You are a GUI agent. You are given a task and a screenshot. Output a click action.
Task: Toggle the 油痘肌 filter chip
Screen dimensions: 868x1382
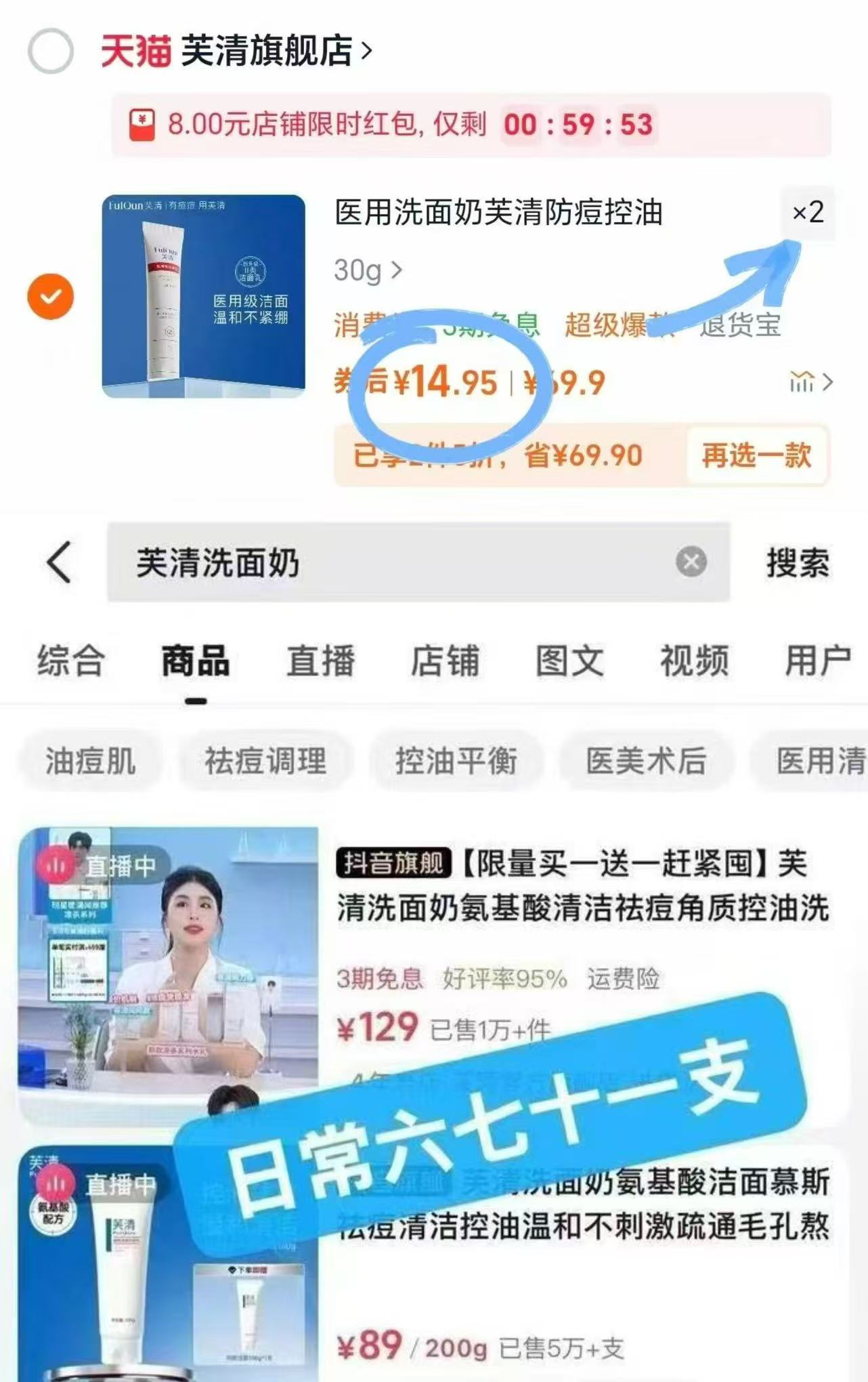89,761
